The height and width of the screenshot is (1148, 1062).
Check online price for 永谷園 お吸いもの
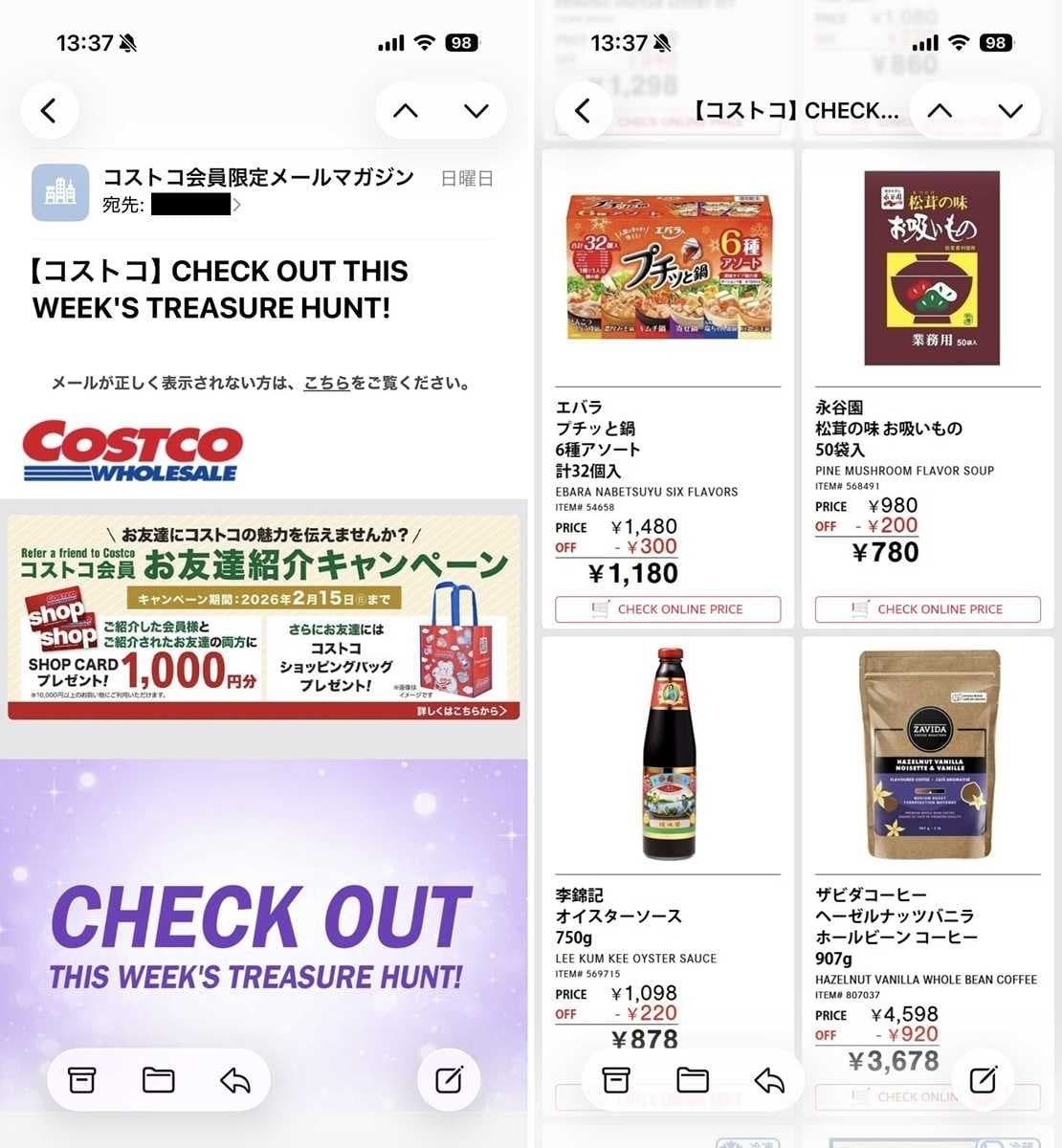[x=927, y=609]
